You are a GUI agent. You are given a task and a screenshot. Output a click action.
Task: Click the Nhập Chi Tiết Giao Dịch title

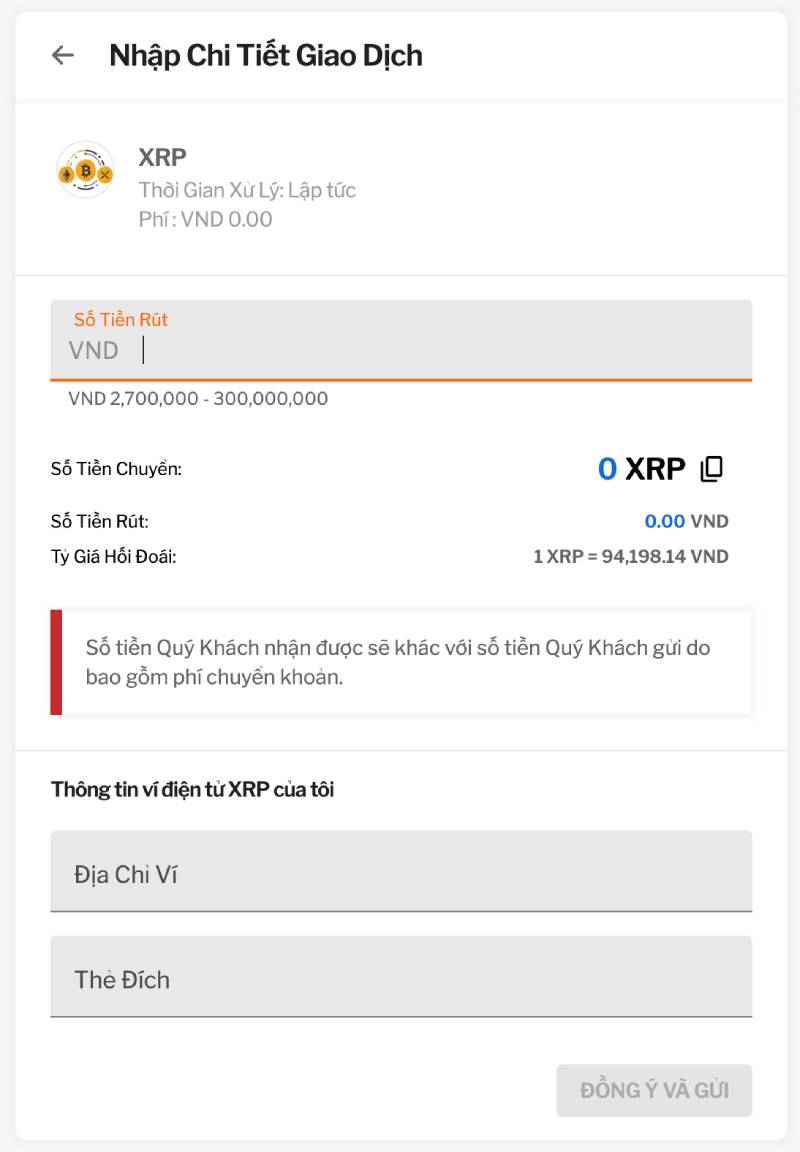tap(267, 55)
